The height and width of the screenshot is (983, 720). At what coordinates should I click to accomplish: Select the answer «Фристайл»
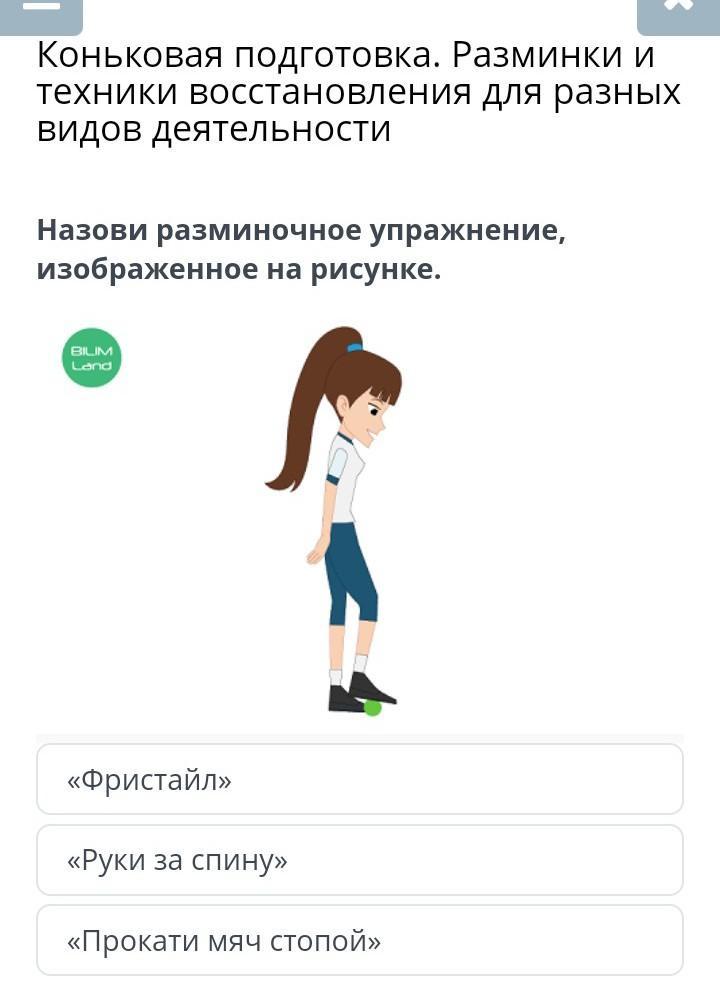pyautogui.click(x=360, y=779)
